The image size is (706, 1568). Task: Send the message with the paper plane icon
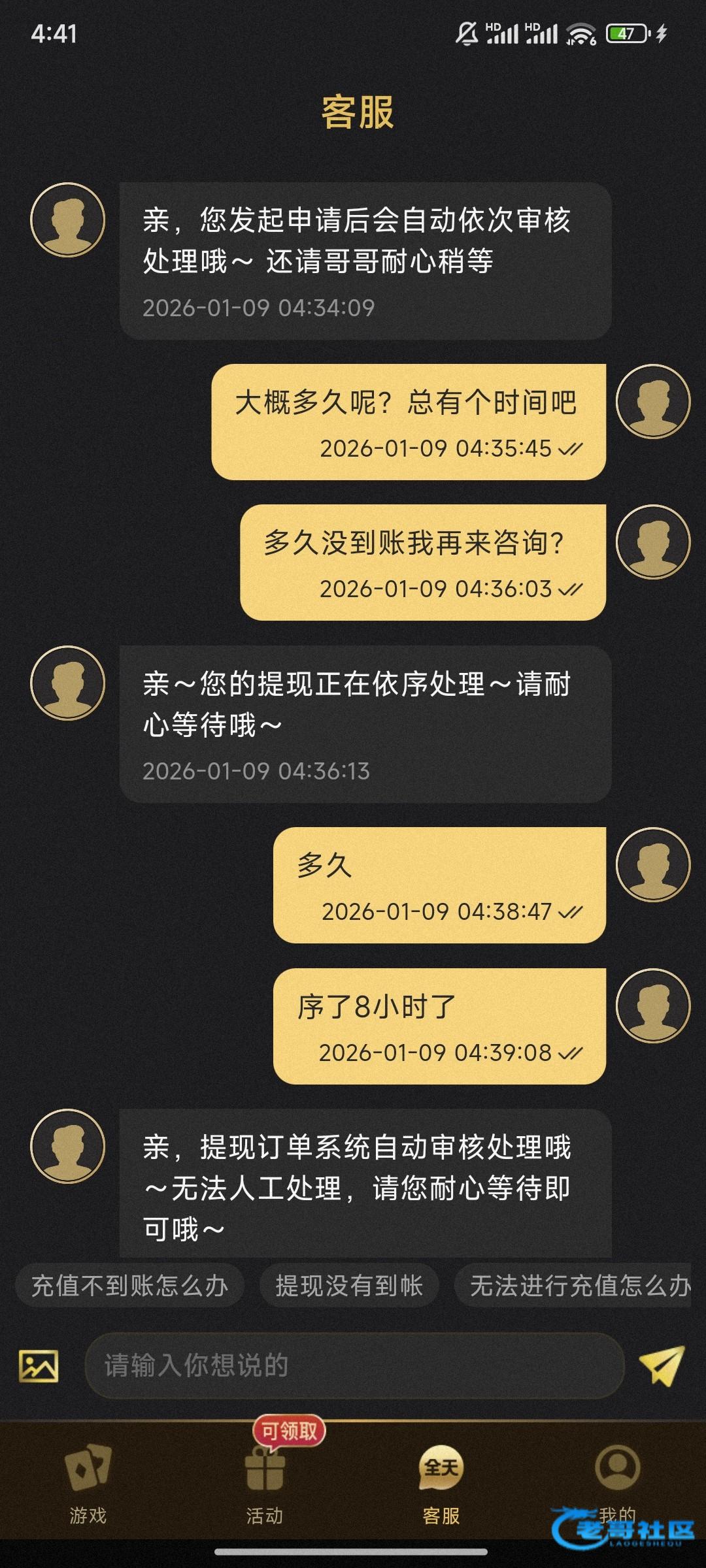[x=661, y=1365]
